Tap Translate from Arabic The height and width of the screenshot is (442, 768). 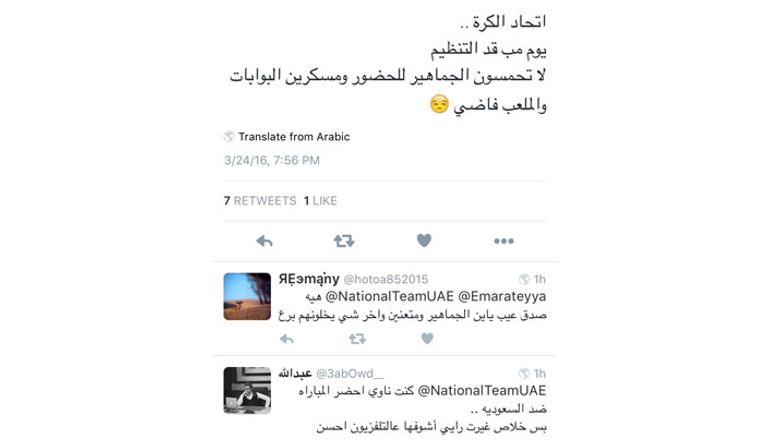click(293, 137)
